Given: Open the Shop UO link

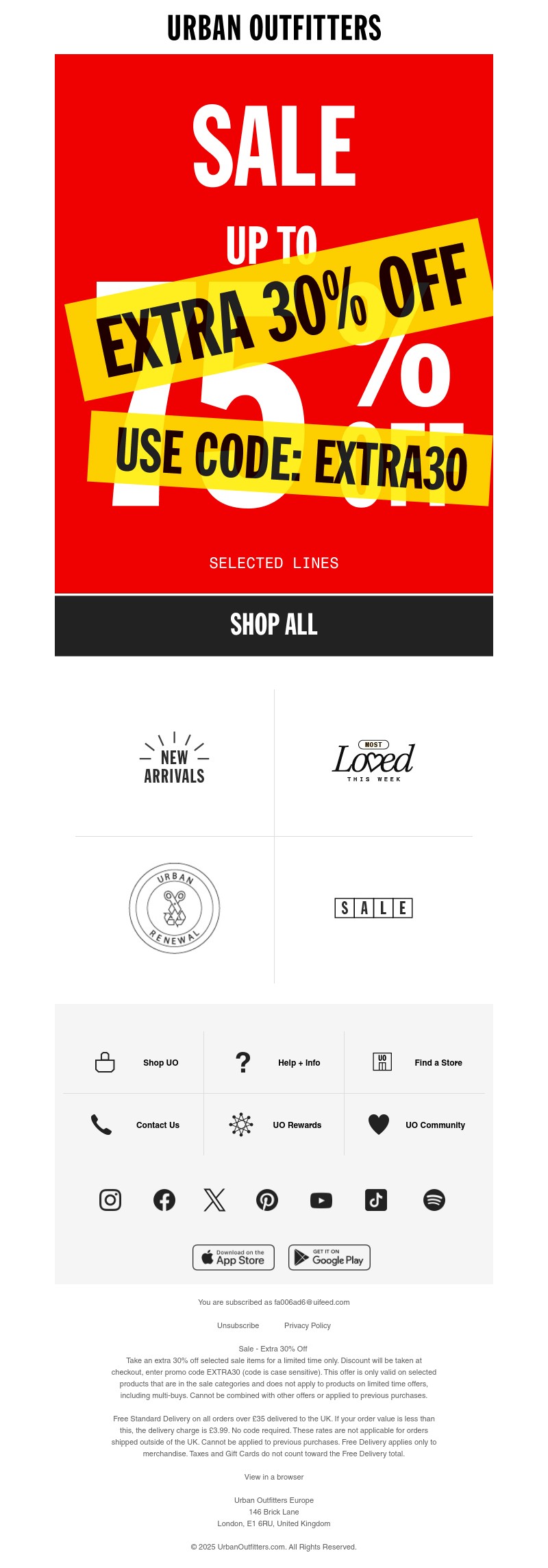Looking at the screenshot, I should point(160,1063).
